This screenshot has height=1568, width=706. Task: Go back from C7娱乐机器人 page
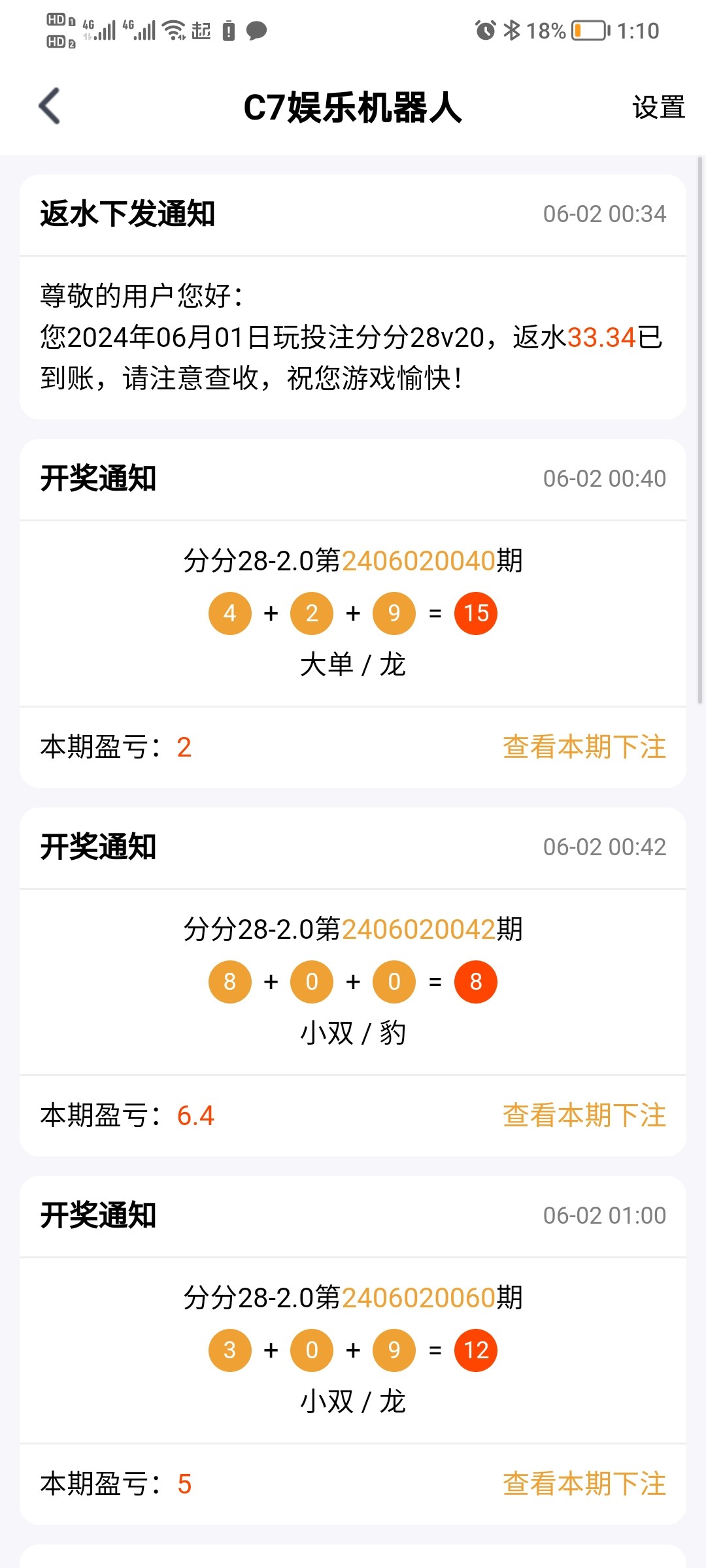click(50, 106)
